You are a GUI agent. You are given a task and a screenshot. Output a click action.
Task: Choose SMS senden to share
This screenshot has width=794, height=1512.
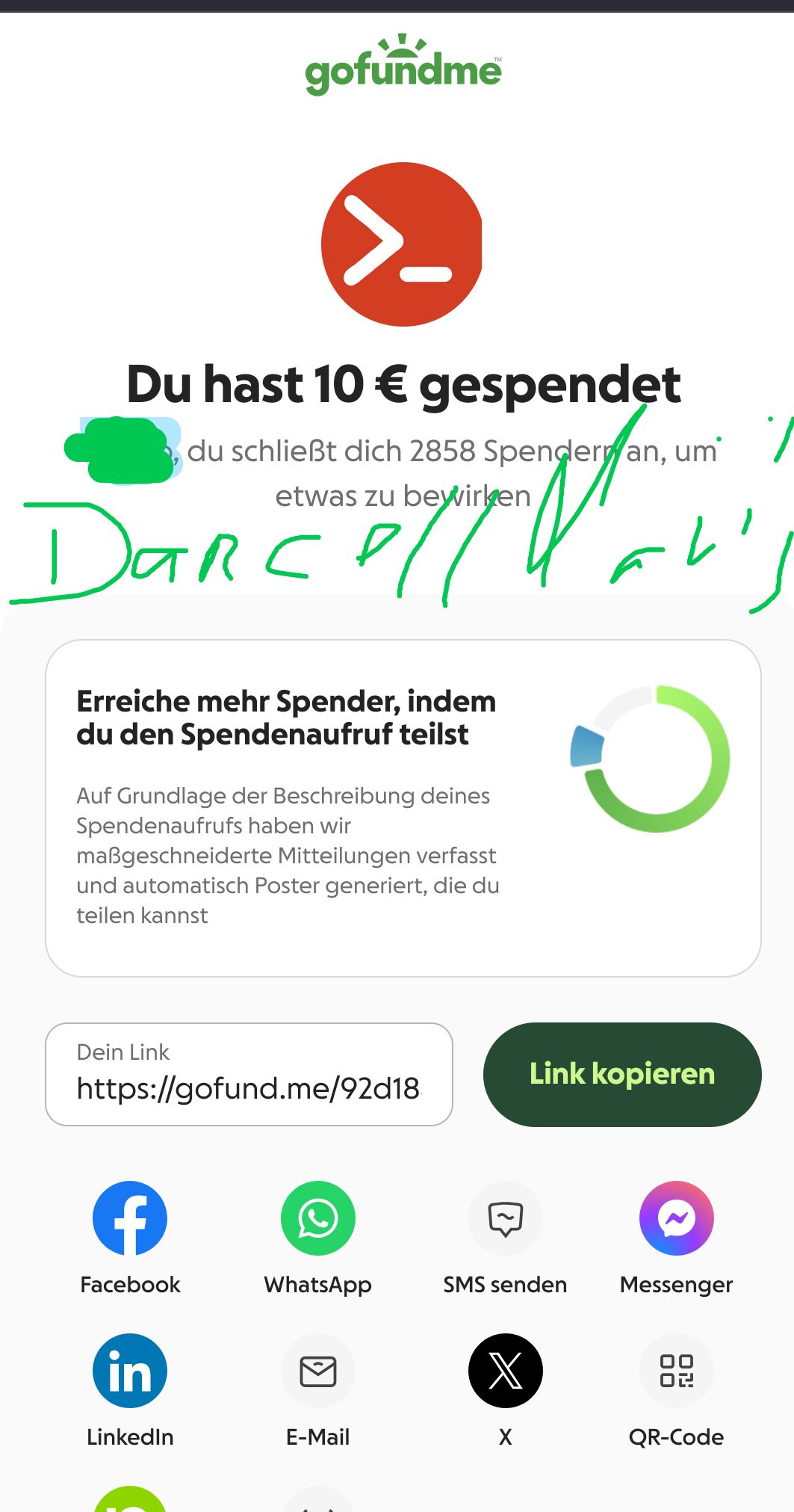coord(505,1218)
